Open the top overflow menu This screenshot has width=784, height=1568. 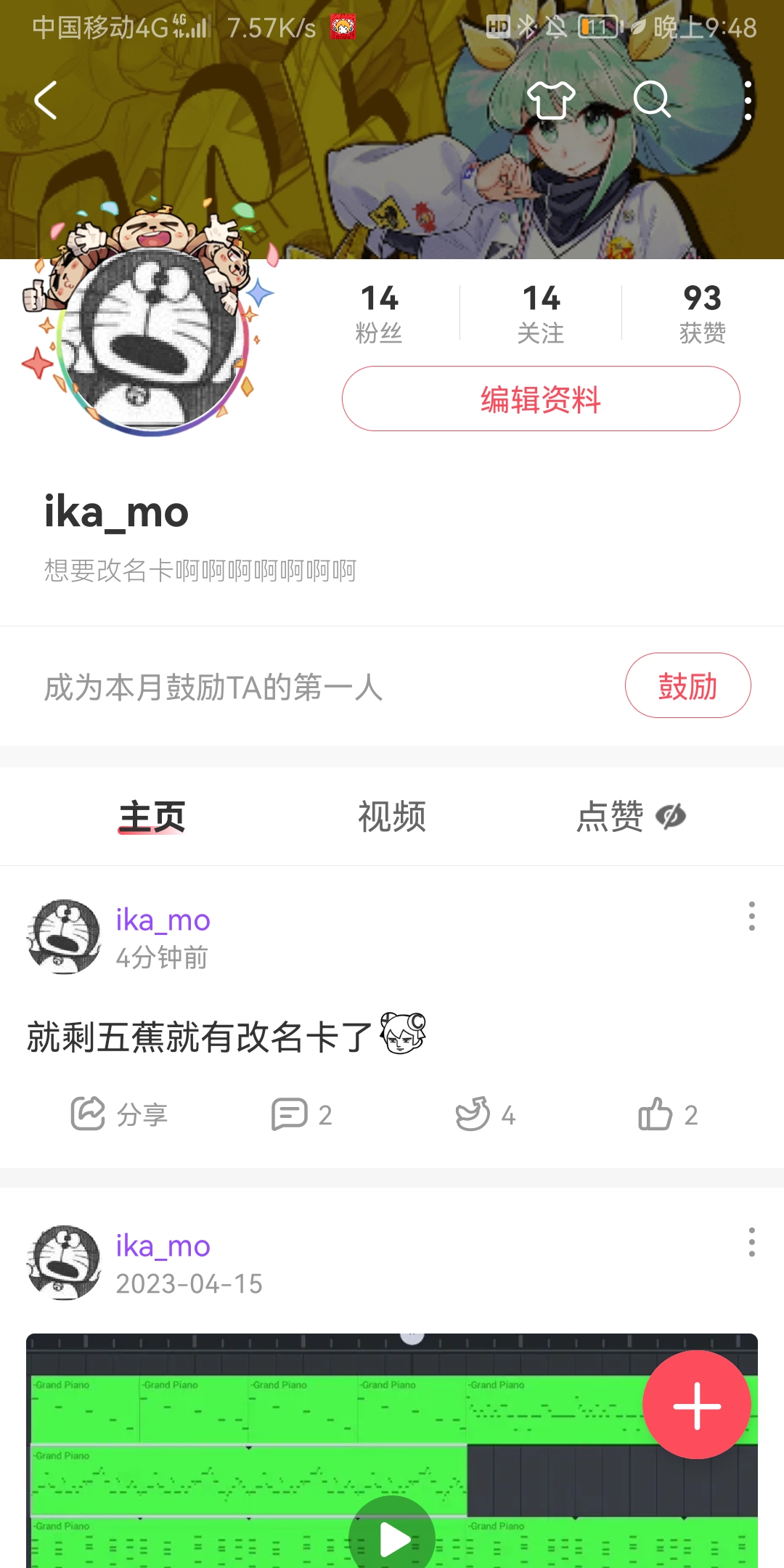tap(748, 100)
